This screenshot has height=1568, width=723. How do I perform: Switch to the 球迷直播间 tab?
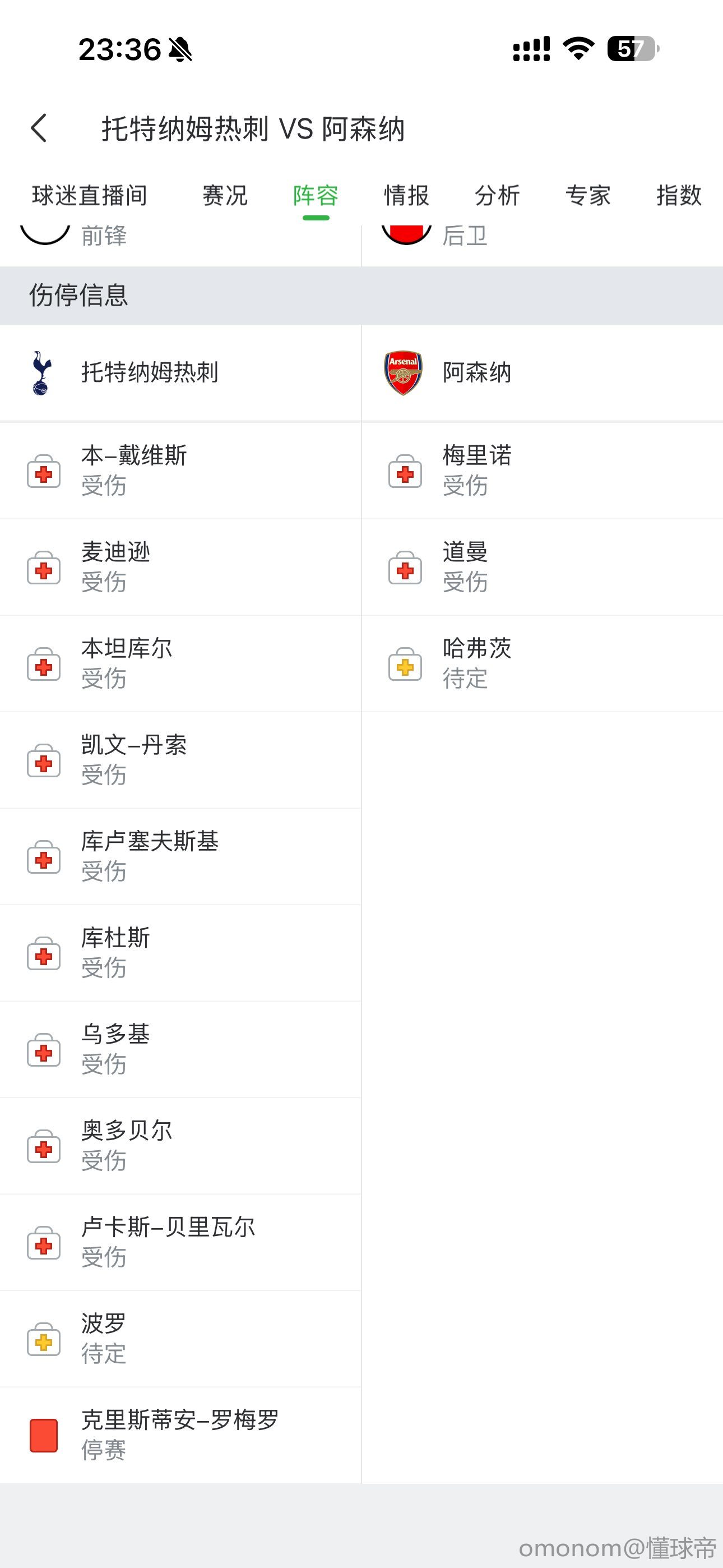point(90,195)
